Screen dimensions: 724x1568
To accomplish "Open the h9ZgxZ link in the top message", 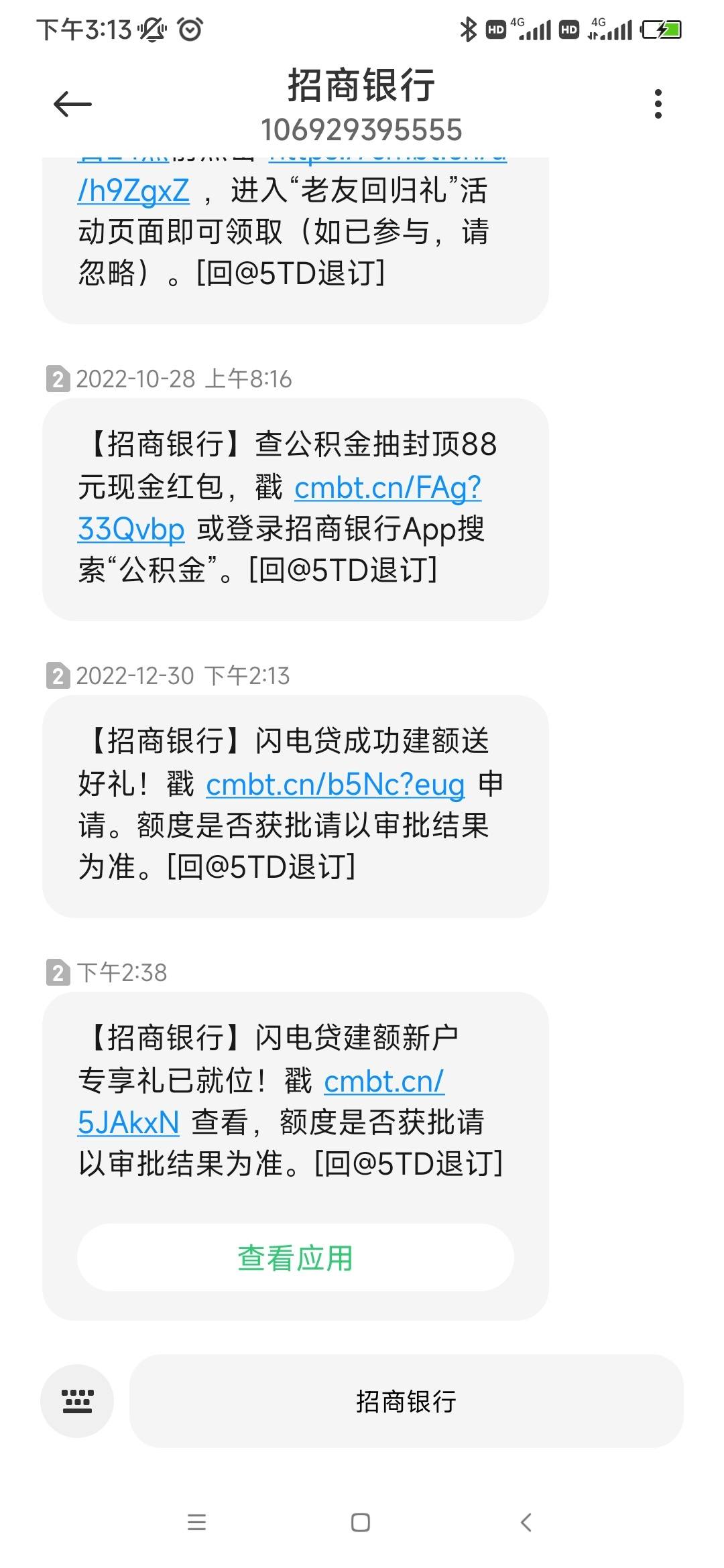I will coord(133,190).
